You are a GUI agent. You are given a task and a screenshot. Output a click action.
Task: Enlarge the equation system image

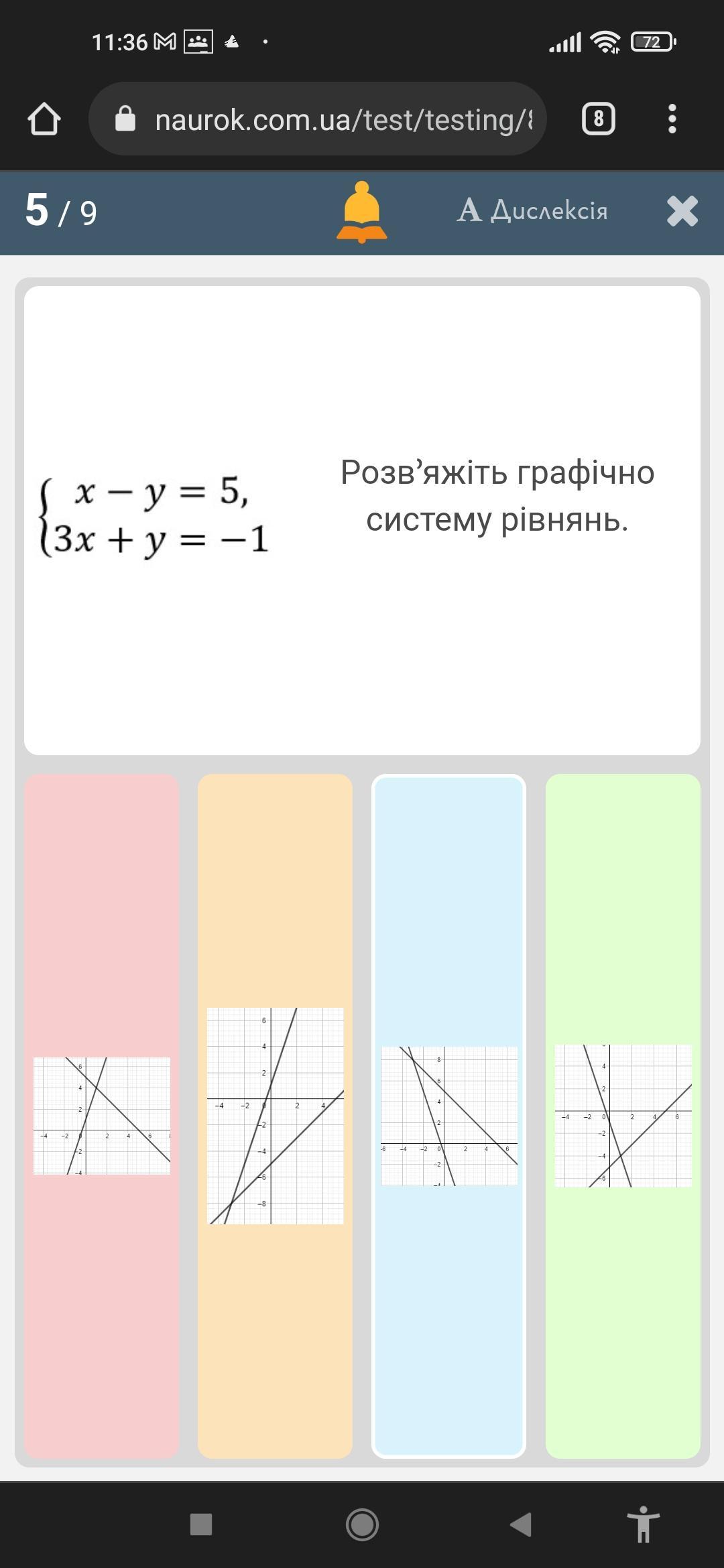(x=154, y=516)
